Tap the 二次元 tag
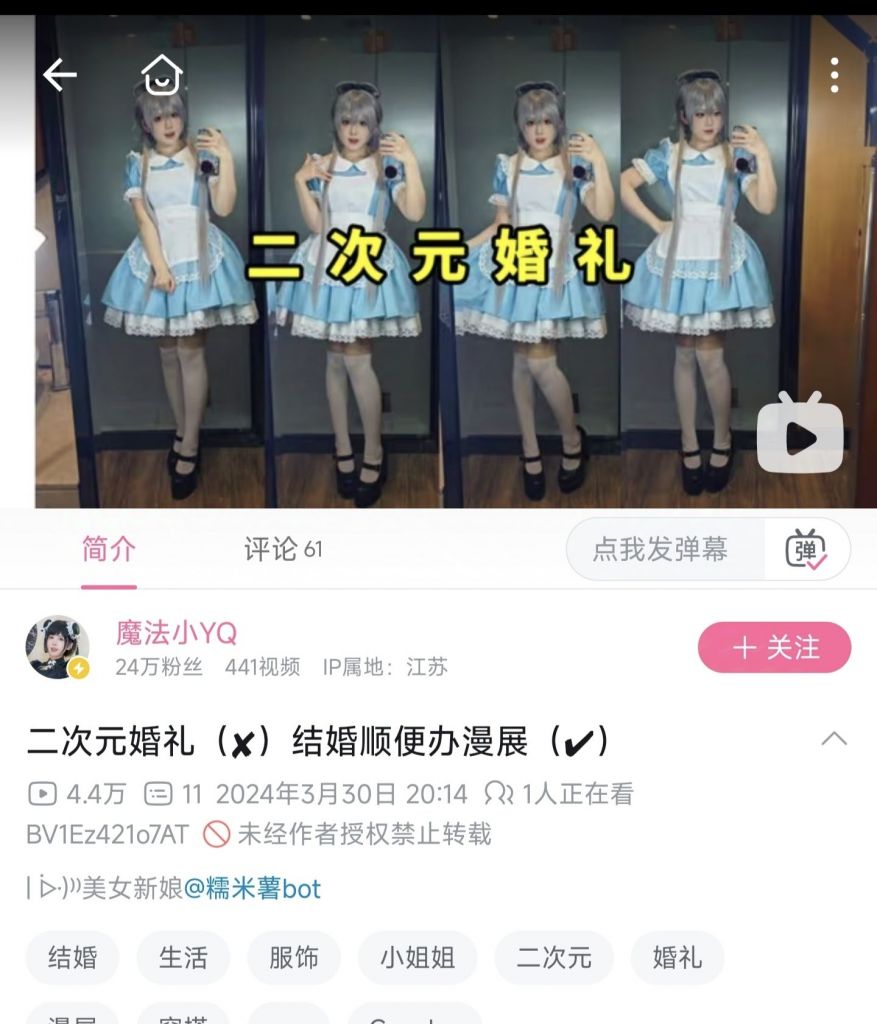Viewport: 877px width, 1024px height. pyautogui.click(x=554, y=958)
